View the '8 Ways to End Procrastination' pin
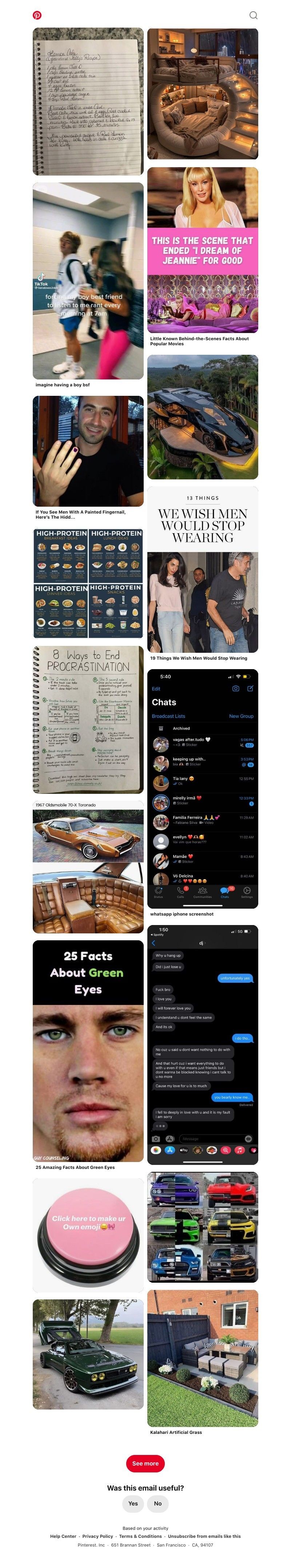This screenshot has width=291, height=1568. click(x=88, y=719)
